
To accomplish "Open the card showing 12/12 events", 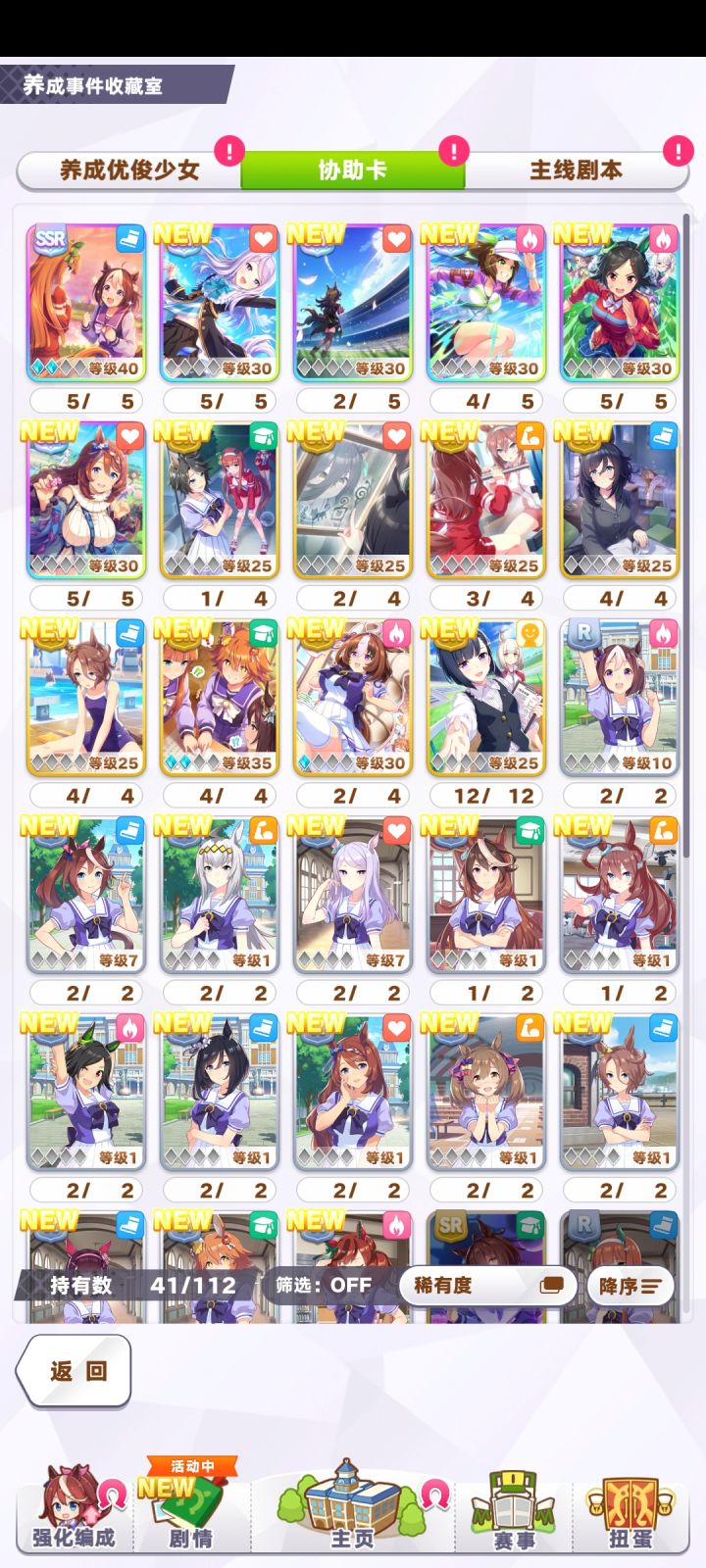I will coord(486,698).
